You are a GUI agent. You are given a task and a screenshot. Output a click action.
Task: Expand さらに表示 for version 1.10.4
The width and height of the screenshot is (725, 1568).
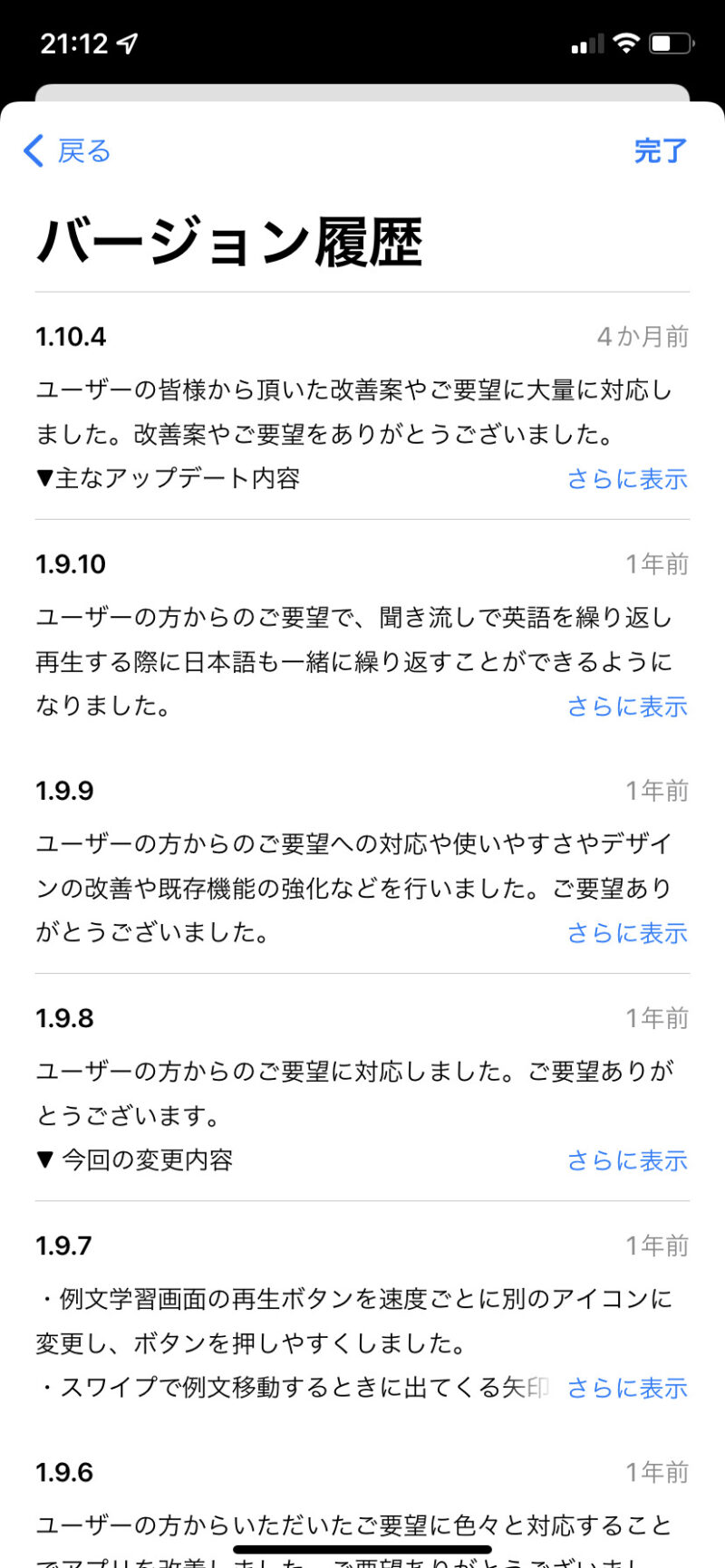click(x=627, y=479)
